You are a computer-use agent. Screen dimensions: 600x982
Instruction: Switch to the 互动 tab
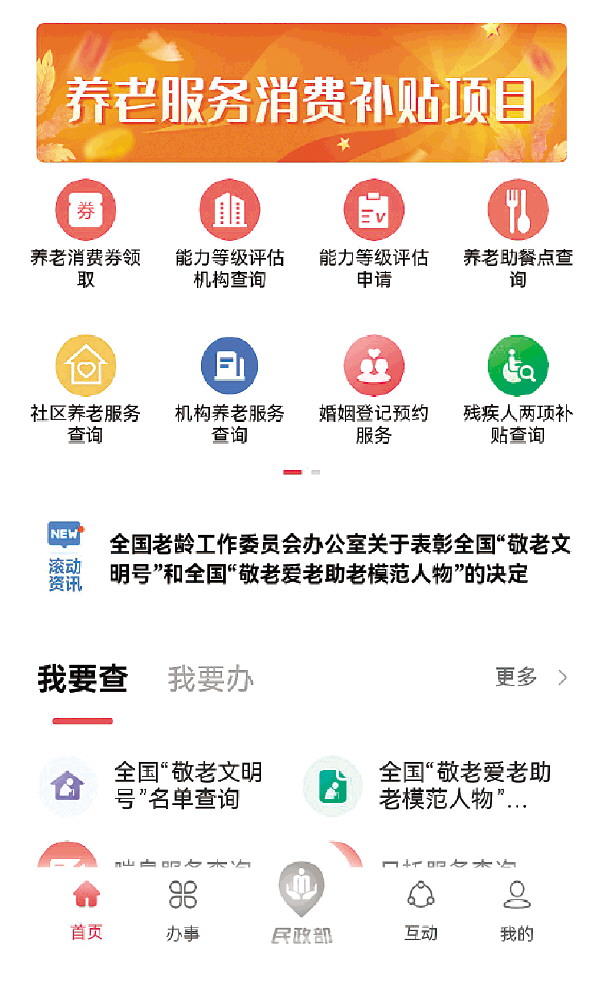(421, 909)
